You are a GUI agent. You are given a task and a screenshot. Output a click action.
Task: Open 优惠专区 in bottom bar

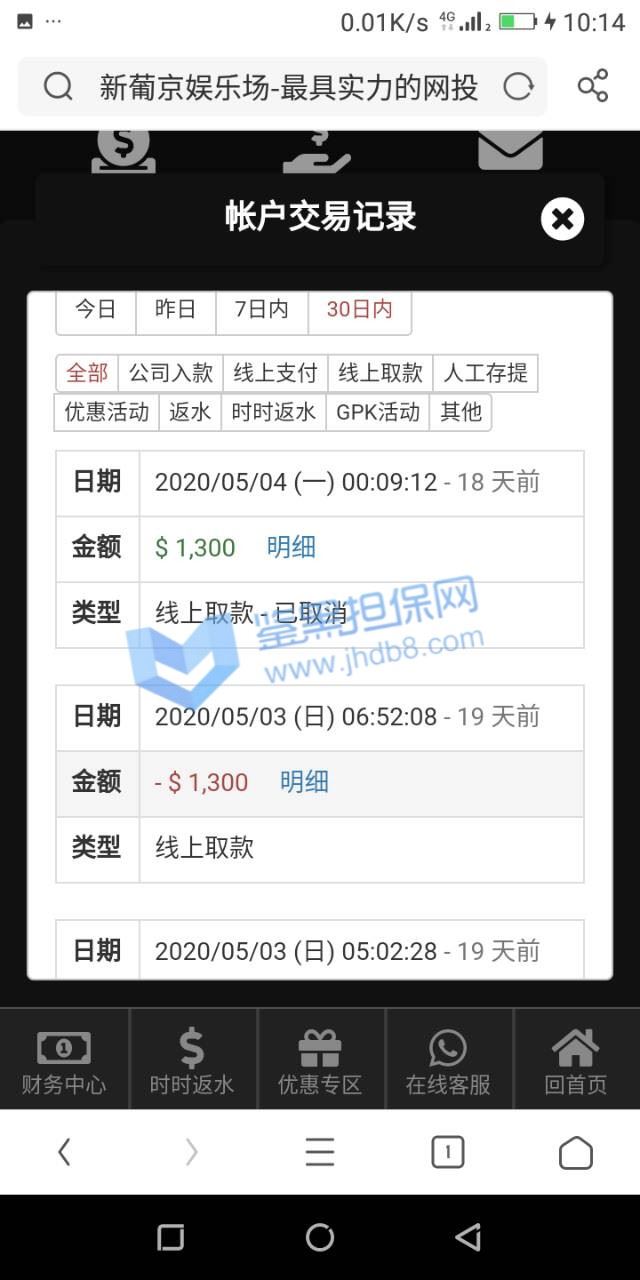(x=320, y=1060)
